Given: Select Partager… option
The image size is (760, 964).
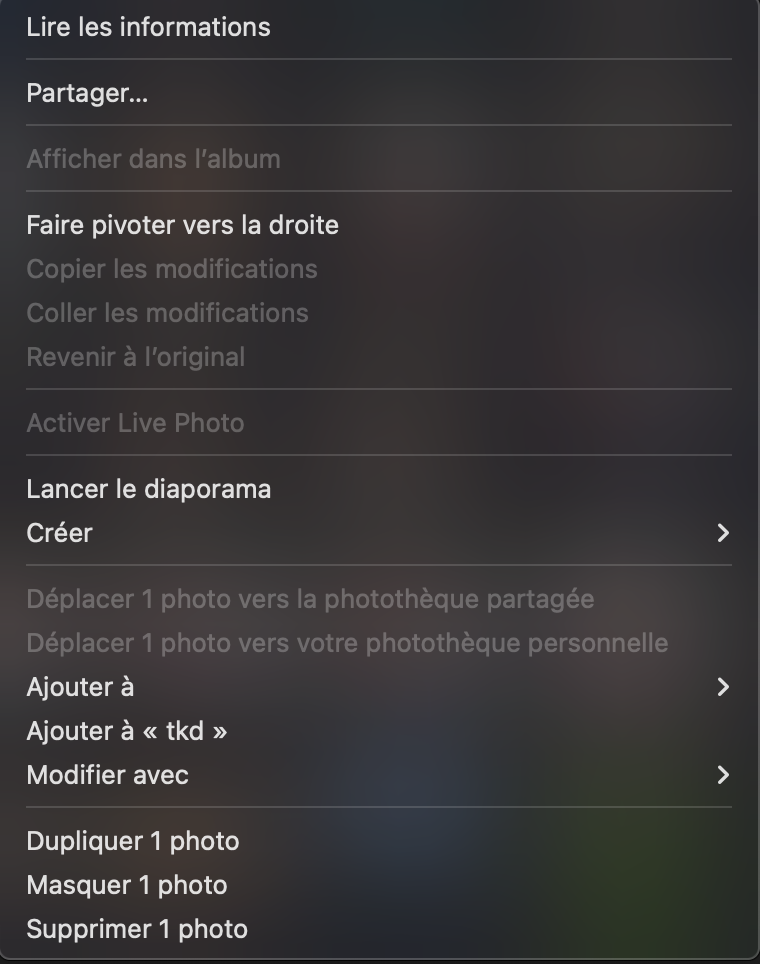Looking at the screenshot, I should click(x=87, y=93).
